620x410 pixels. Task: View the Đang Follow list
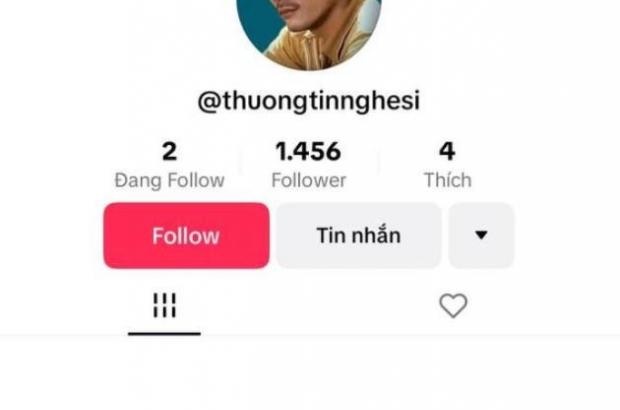click(169, 165)
